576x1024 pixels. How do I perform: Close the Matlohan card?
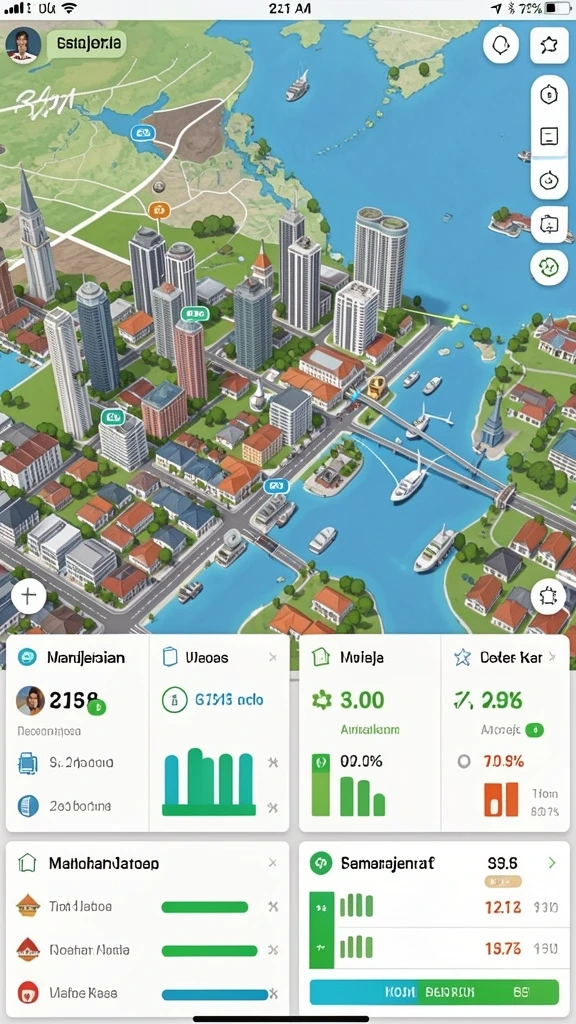pos(273,863)
